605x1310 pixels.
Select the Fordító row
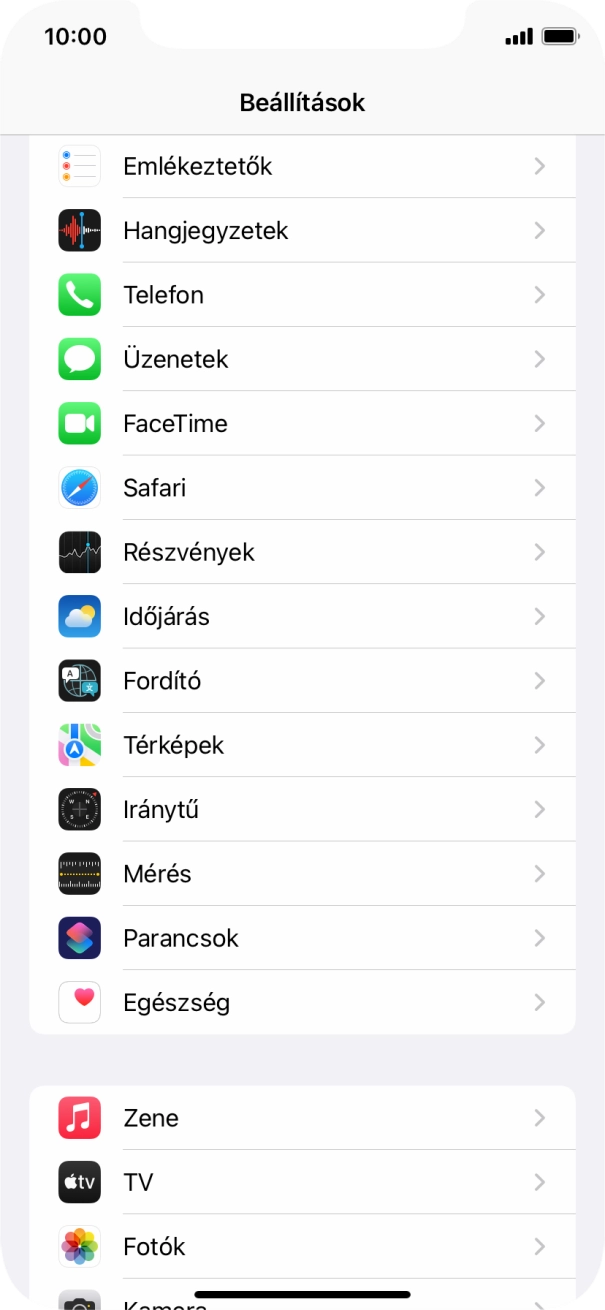tap(300, 681)
